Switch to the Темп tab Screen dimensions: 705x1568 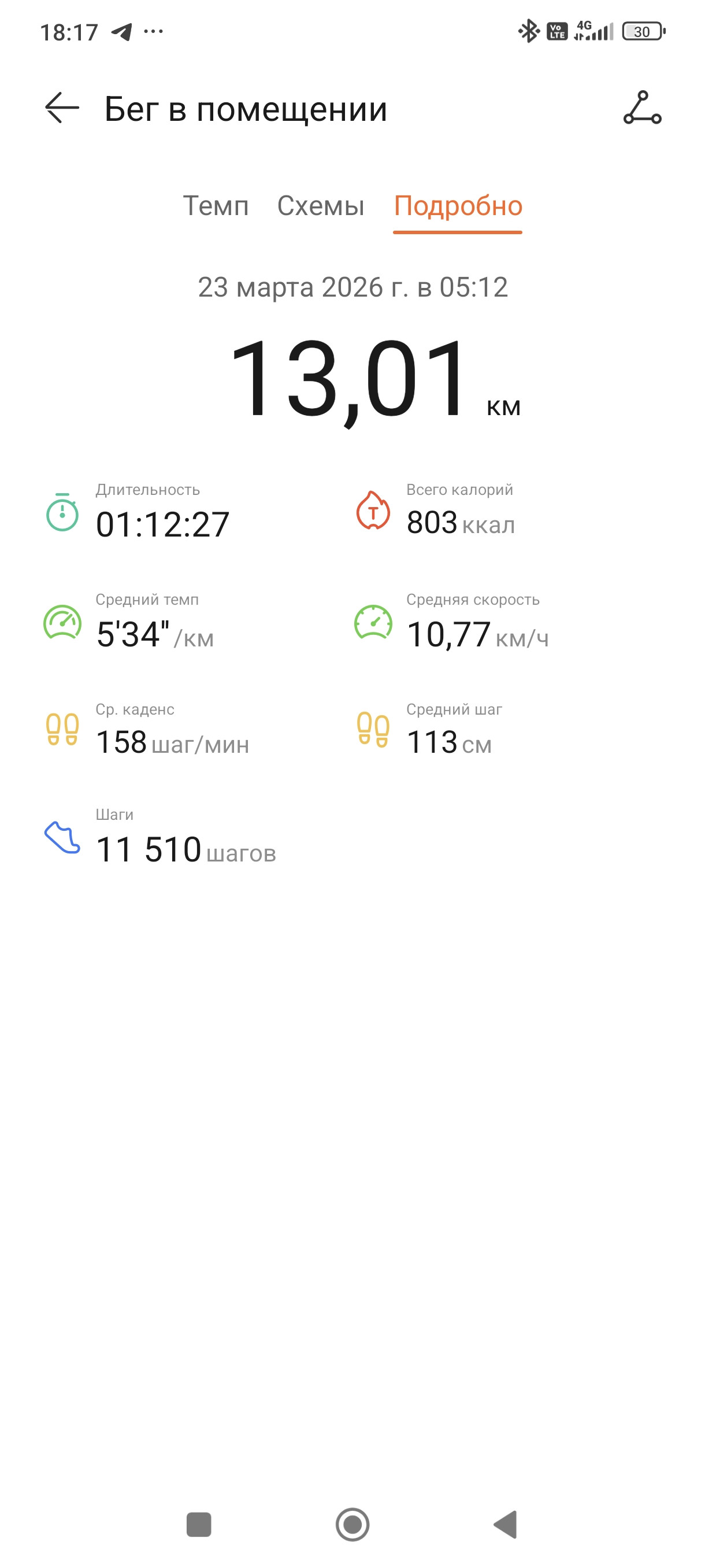[216, 206]
